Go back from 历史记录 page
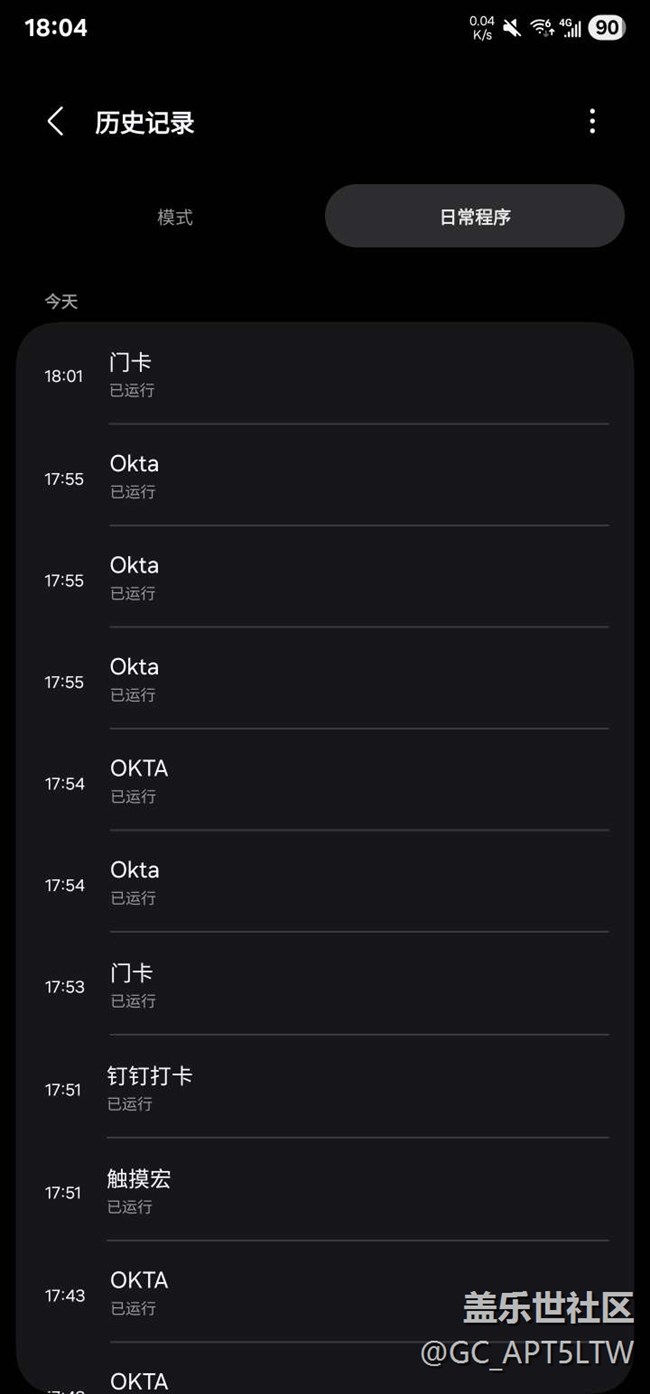Image resolution: width=650 pixels, height=1394 pixels. click(55, 122)
